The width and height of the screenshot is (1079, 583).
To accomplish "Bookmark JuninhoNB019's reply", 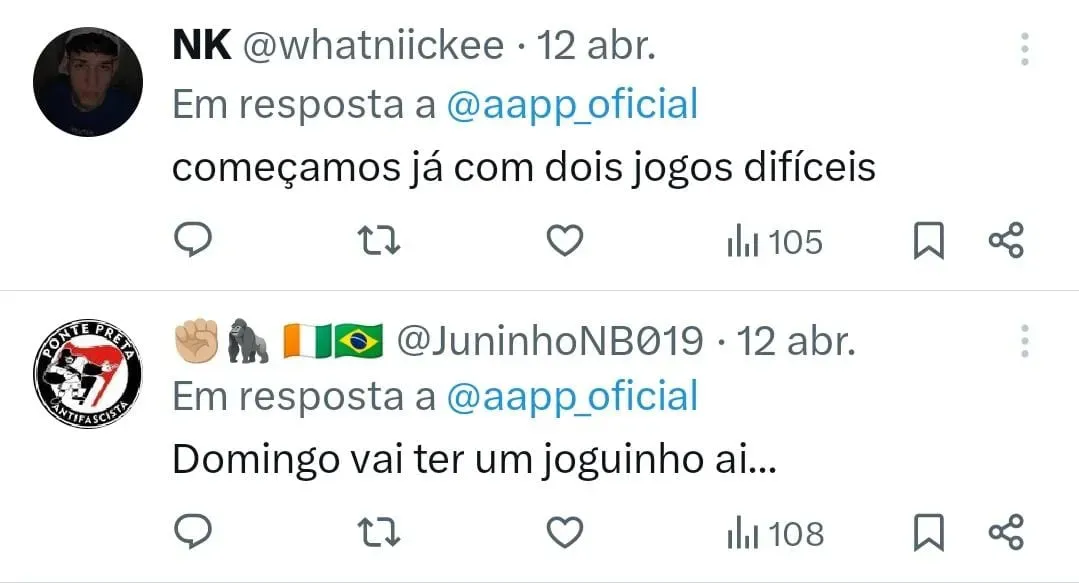I will pos(929,533).
